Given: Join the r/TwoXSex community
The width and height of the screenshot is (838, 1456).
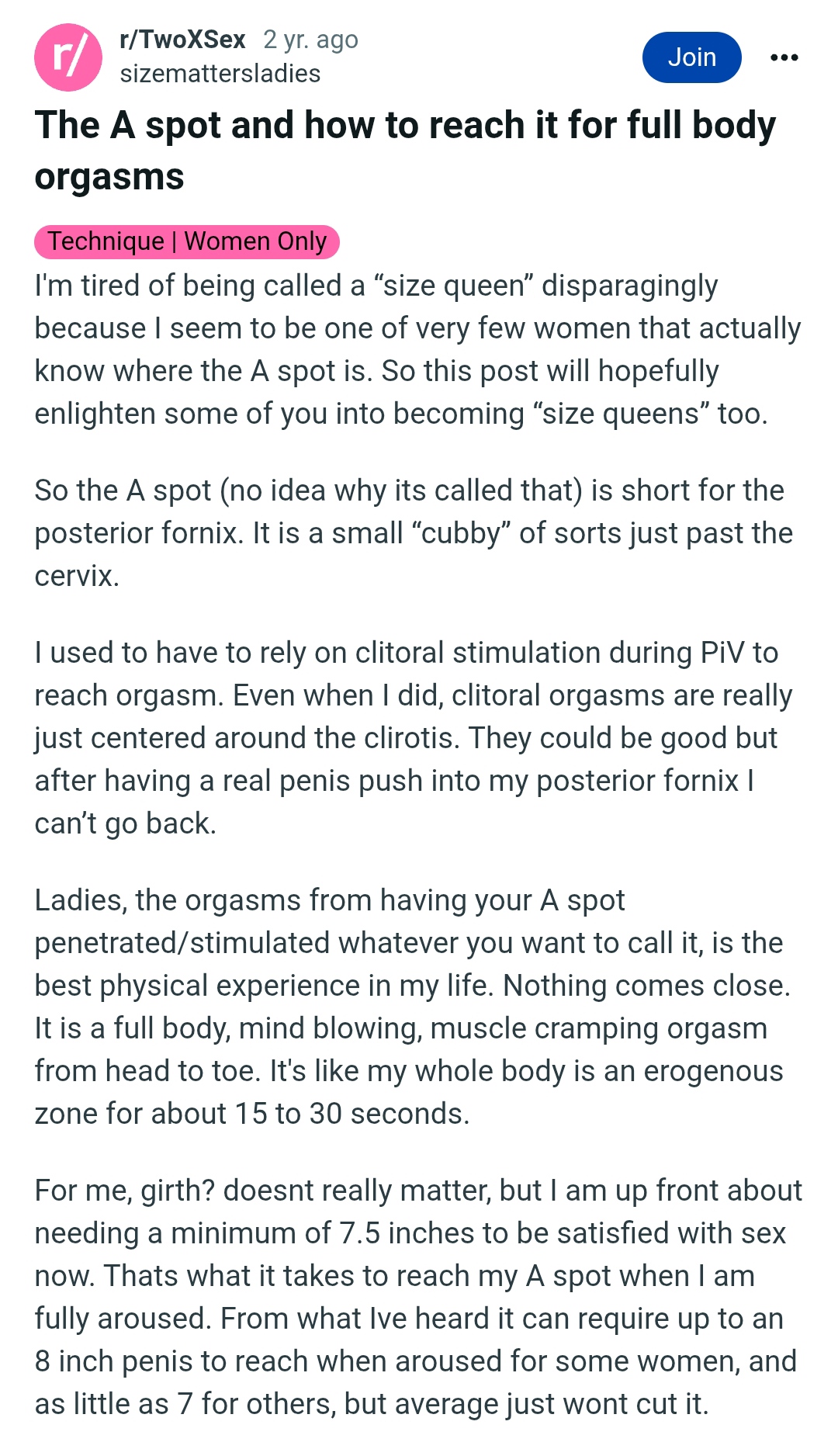Looking at the screenshot, I should [x=691, y=57].
